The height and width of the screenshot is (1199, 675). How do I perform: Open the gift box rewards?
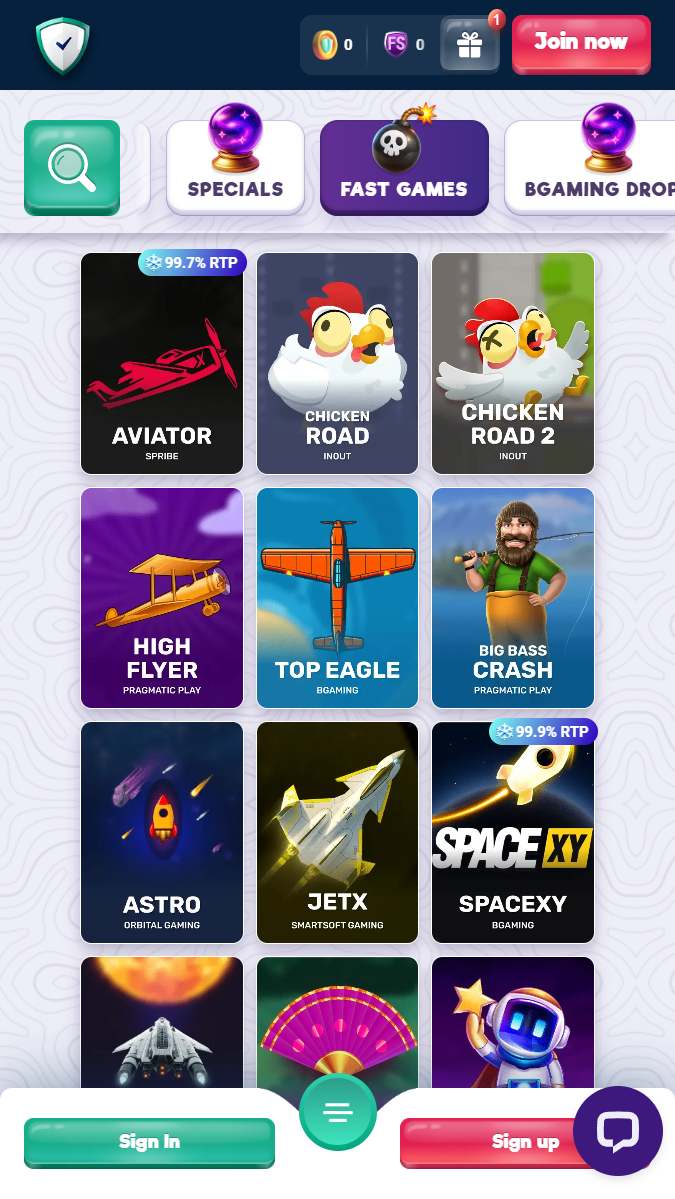click(470, 45)
